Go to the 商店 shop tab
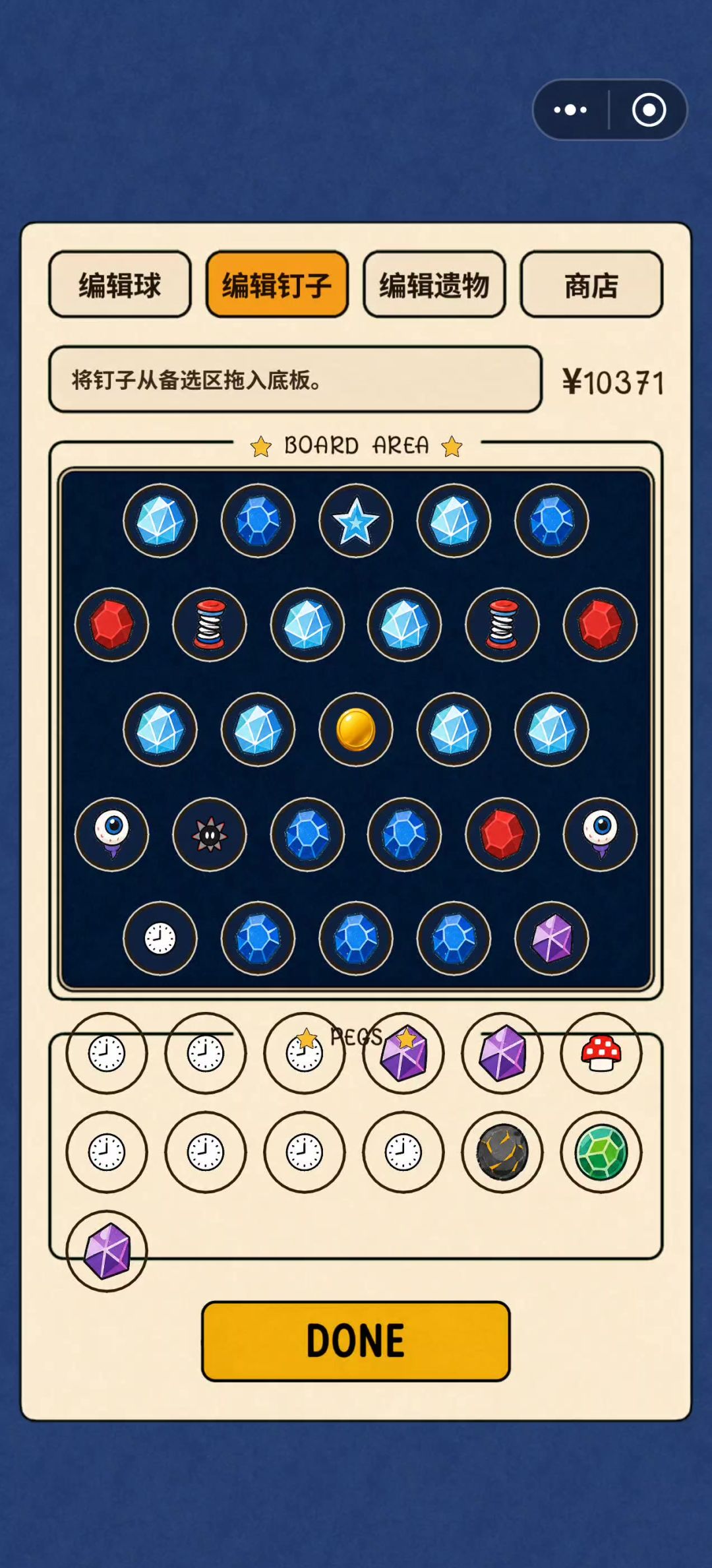 click(591, 284)
